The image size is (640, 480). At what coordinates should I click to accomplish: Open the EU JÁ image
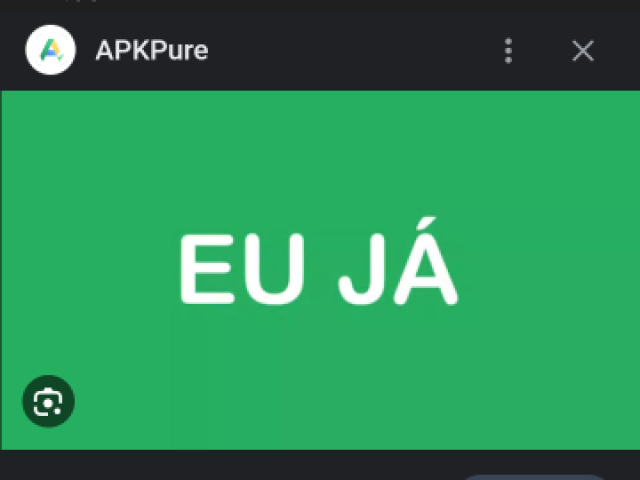[x=320, y=270]
